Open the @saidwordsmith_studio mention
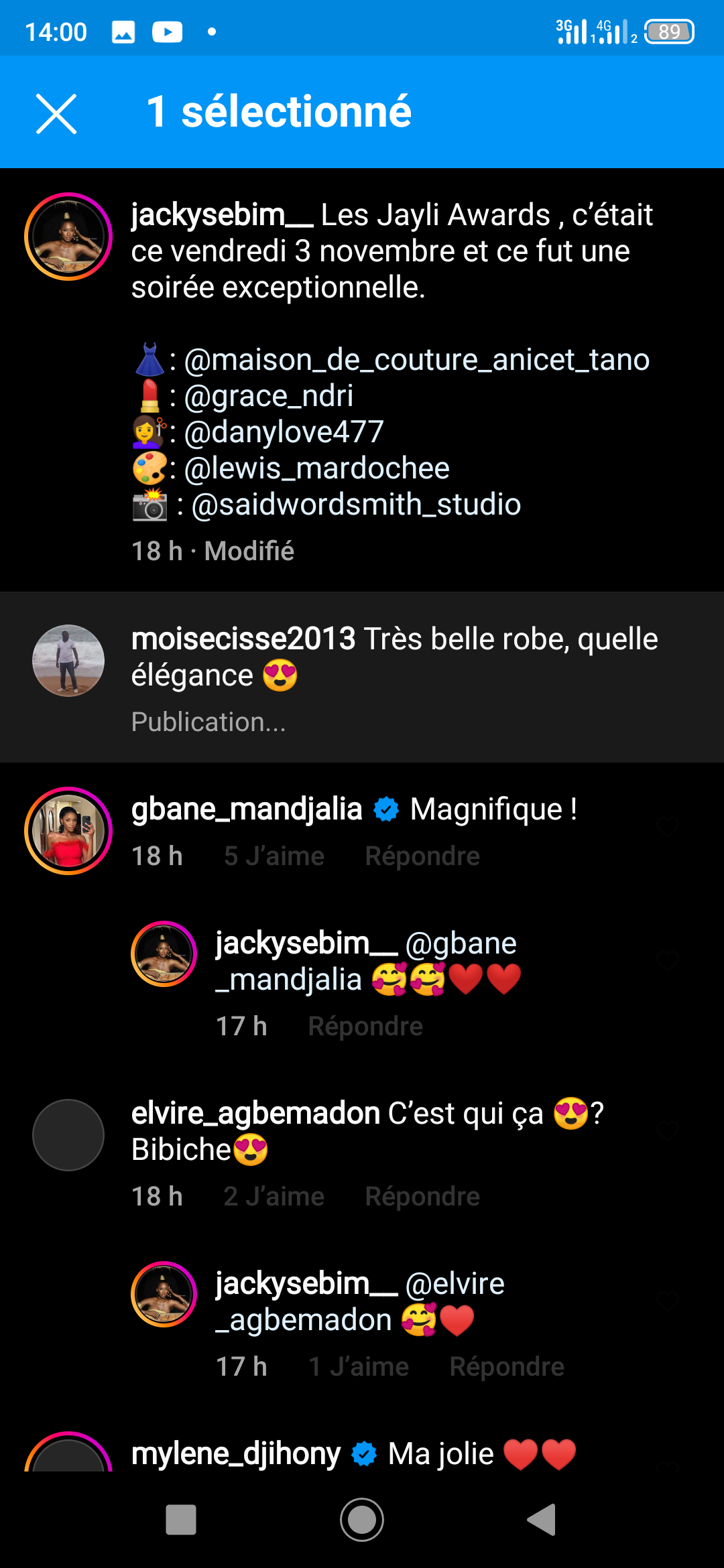This screenshot has width=724, height=1568. point(356,505)
